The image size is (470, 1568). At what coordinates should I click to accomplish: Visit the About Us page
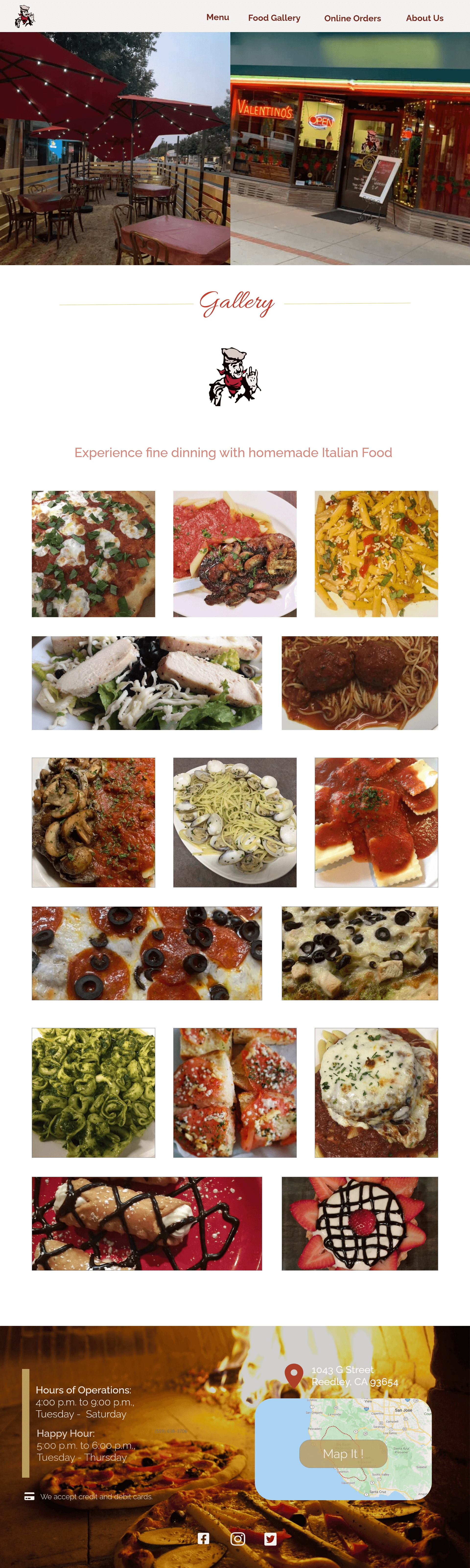(x=424, y=18)
